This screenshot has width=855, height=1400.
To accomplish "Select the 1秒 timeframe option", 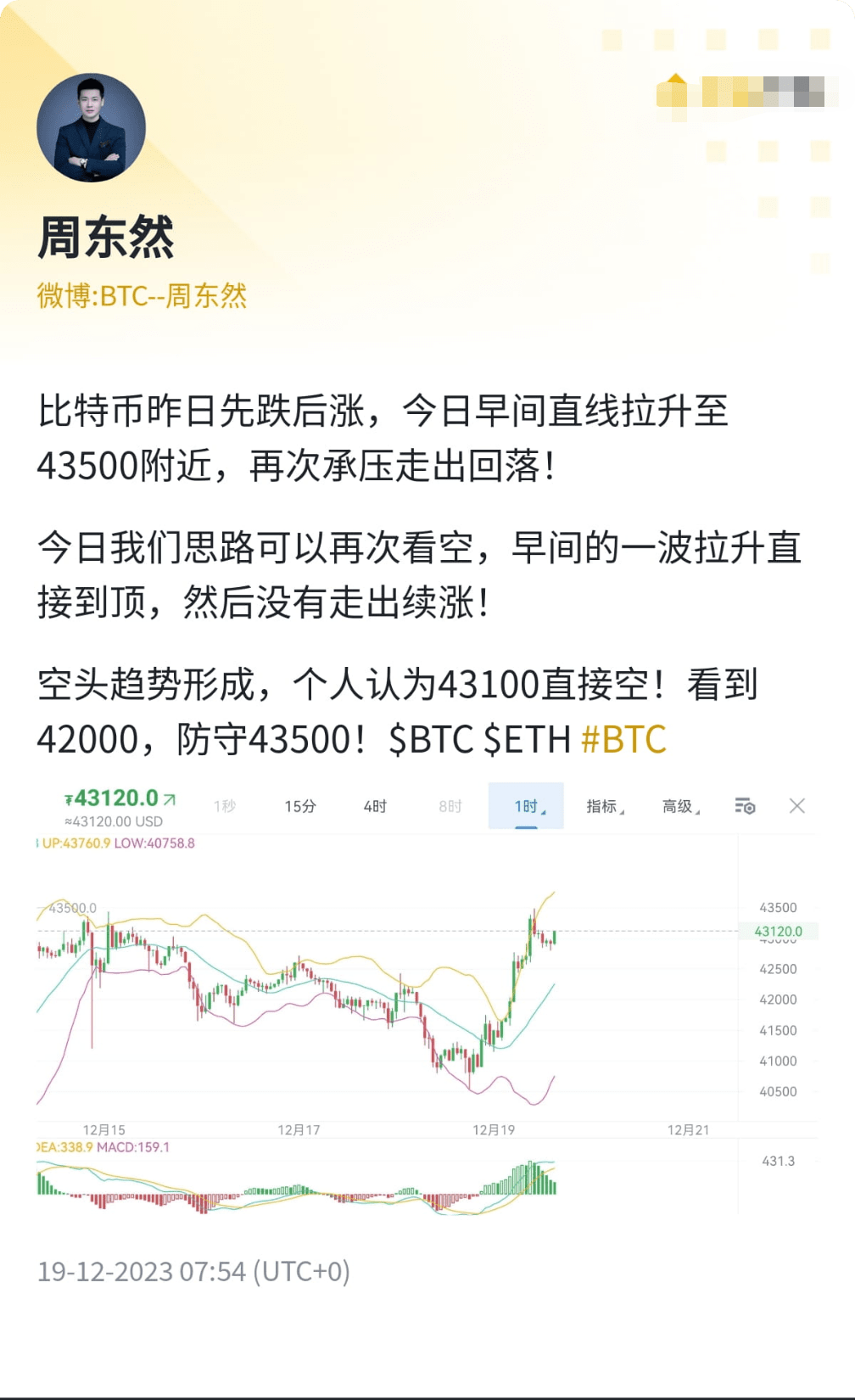I will point(225,806).
